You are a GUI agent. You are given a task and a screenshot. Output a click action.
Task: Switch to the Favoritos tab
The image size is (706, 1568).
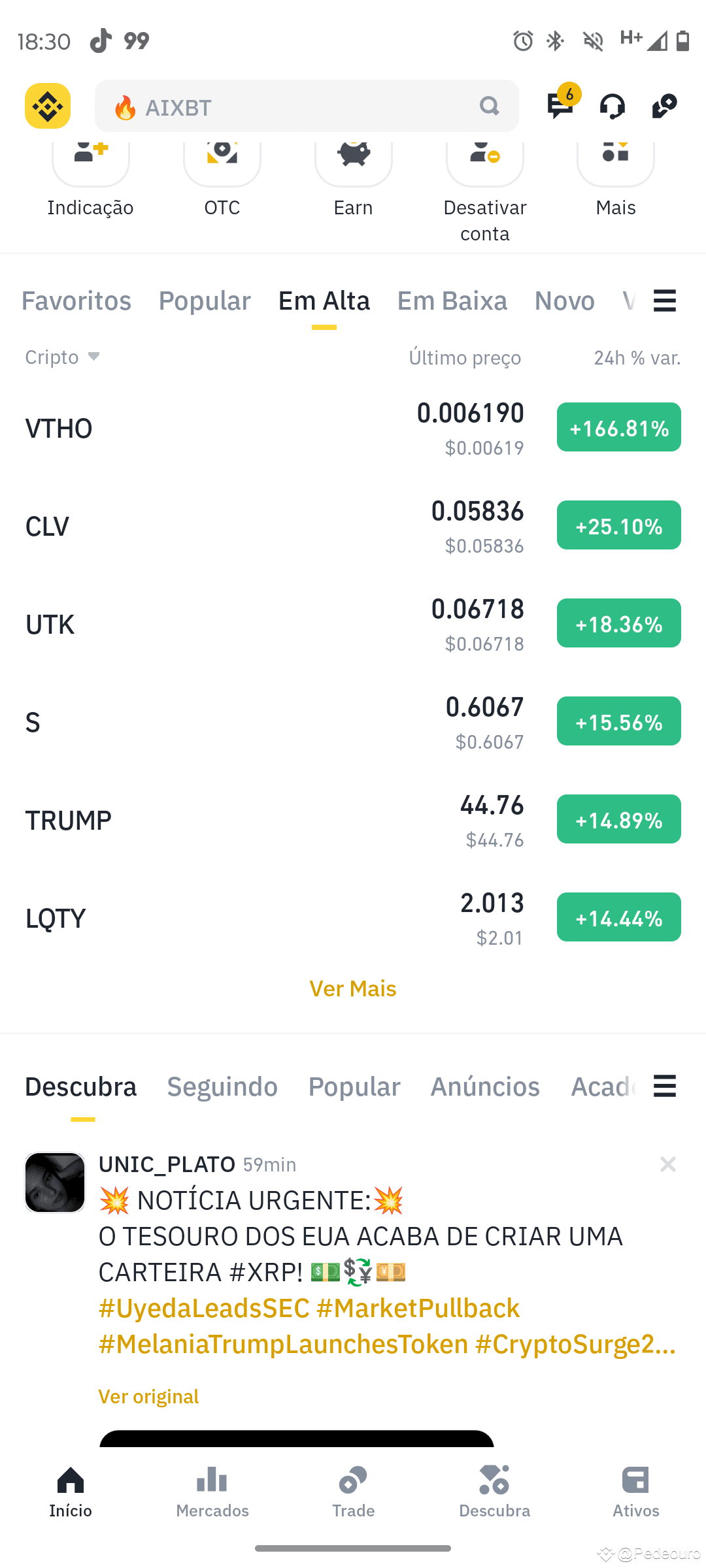(76, 301)
